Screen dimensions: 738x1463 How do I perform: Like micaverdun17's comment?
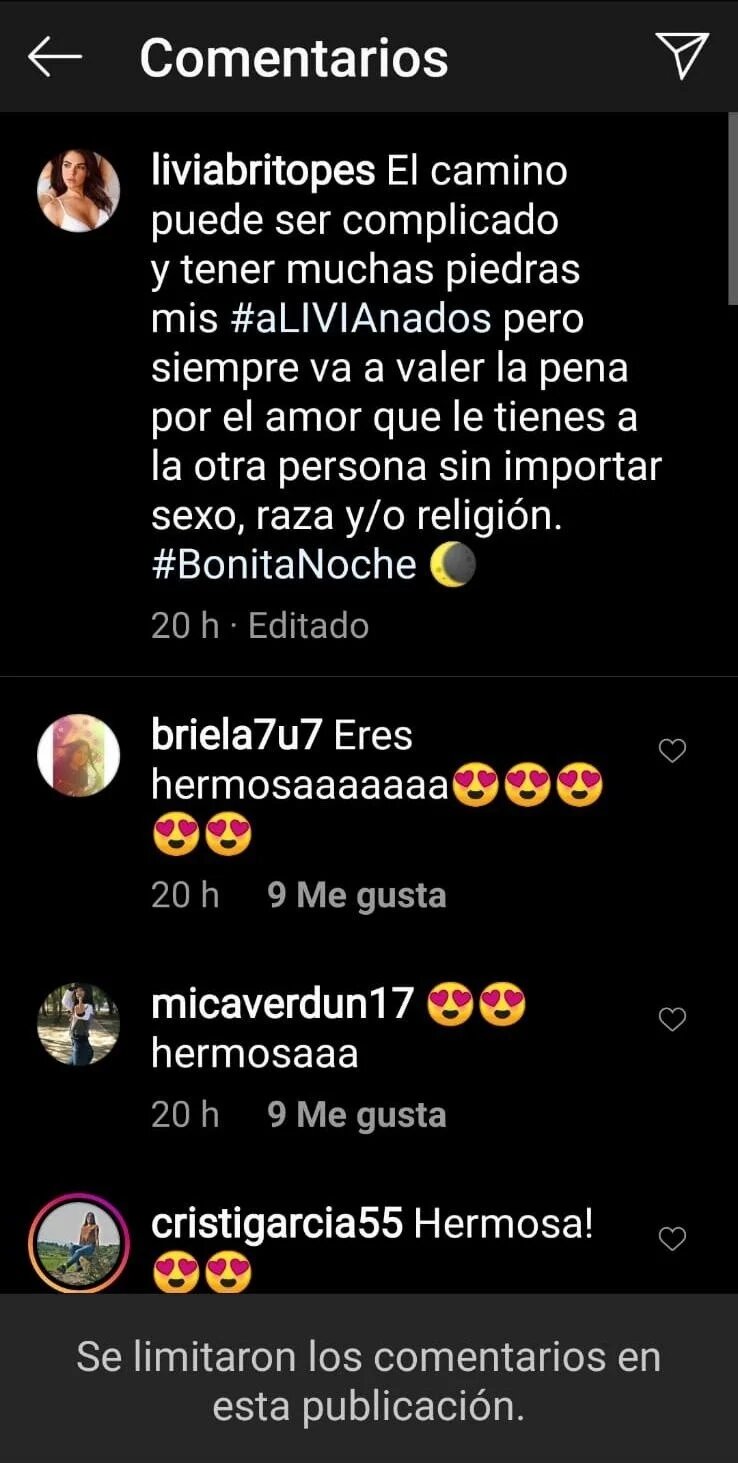pos(672,1019)
